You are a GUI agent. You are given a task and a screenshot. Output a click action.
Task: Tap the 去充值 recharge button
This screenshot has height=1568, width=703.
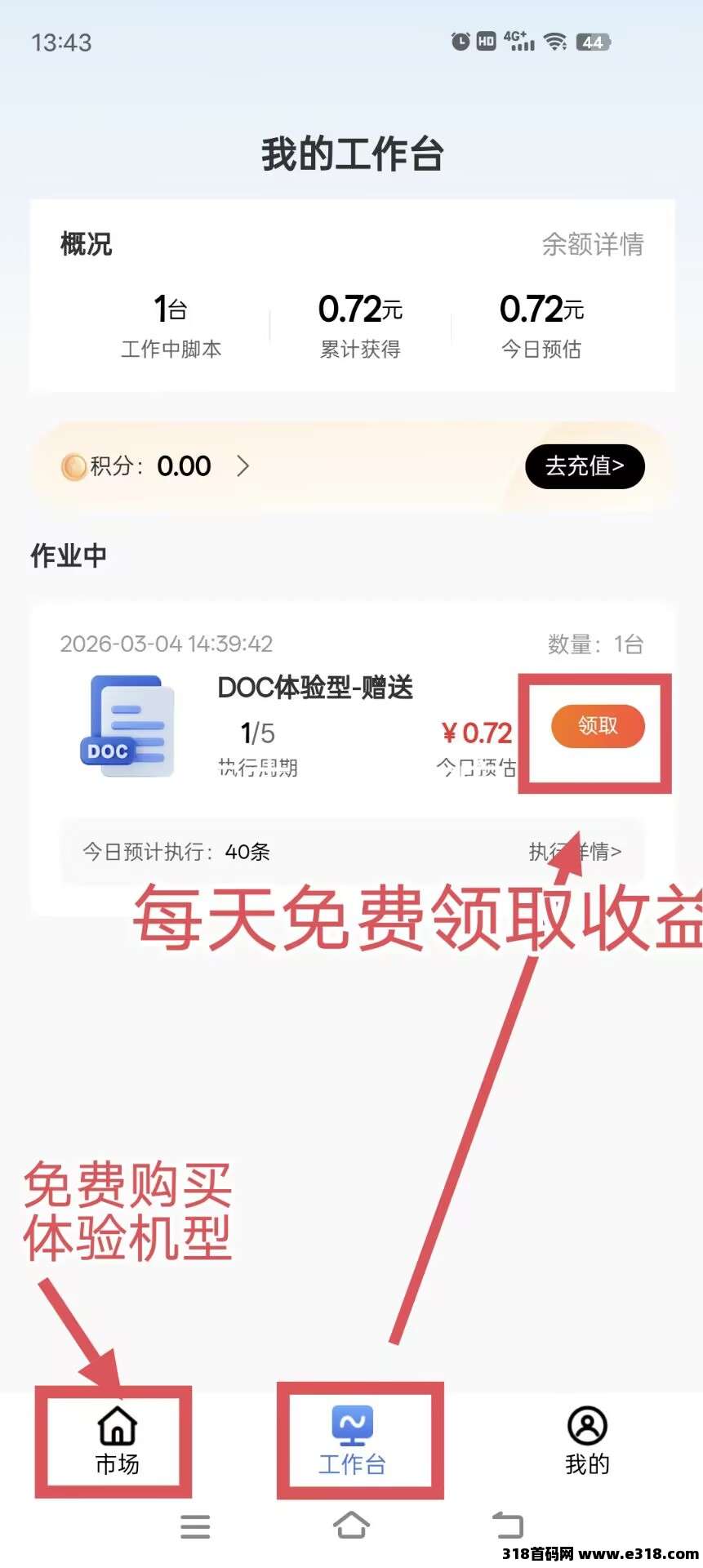pos(585,466)
